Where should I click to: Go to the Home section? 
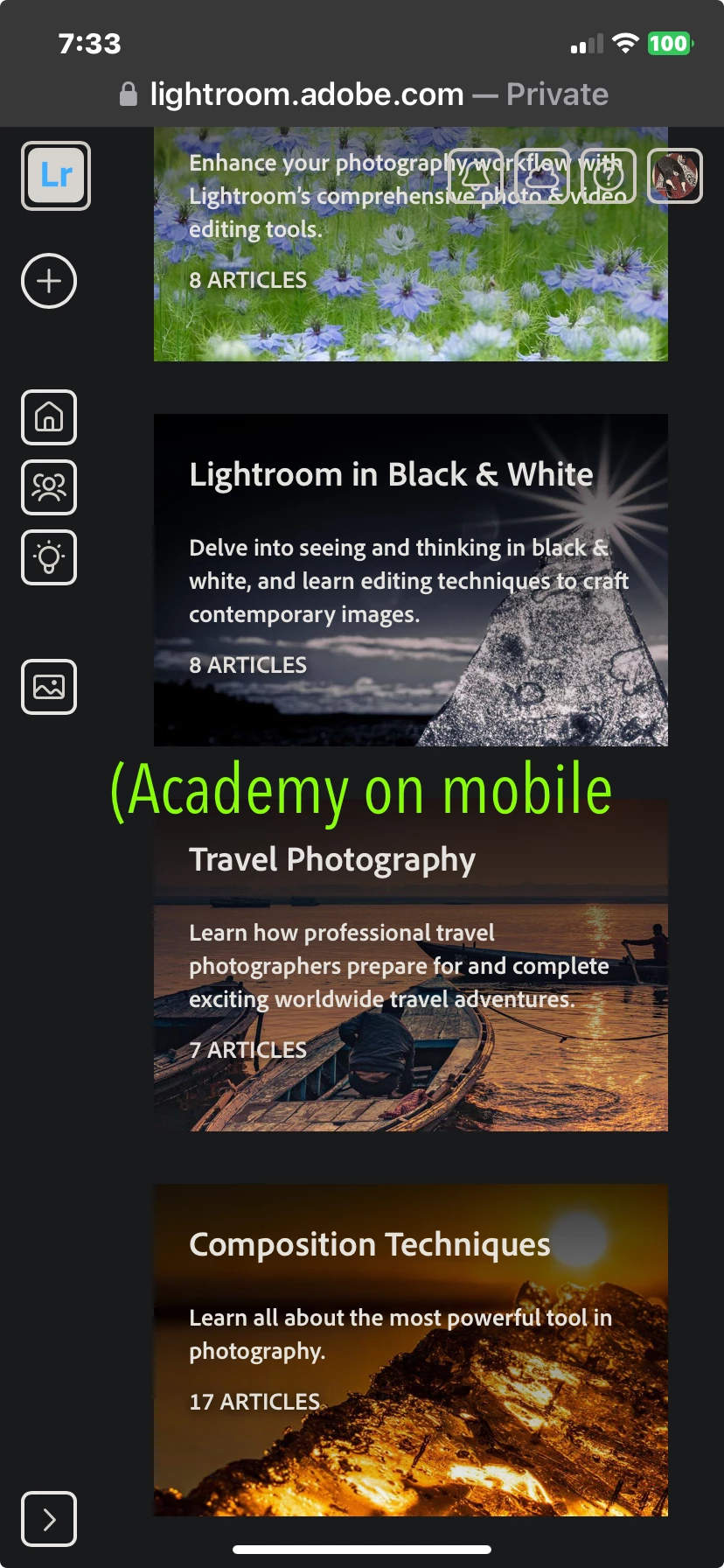click(49, 417)
